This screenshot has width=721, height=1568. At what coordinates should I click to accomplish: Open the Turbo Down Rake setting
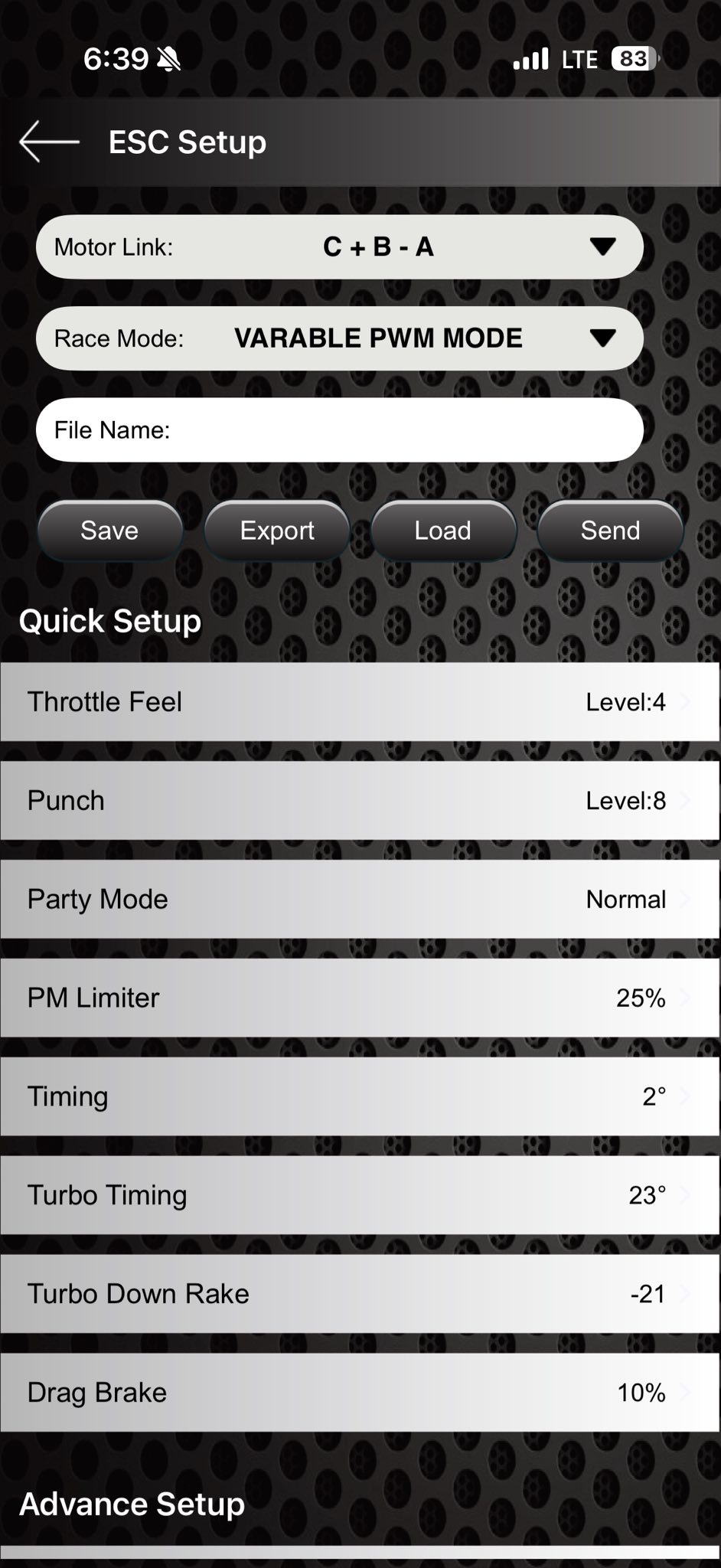(360, 1294)
